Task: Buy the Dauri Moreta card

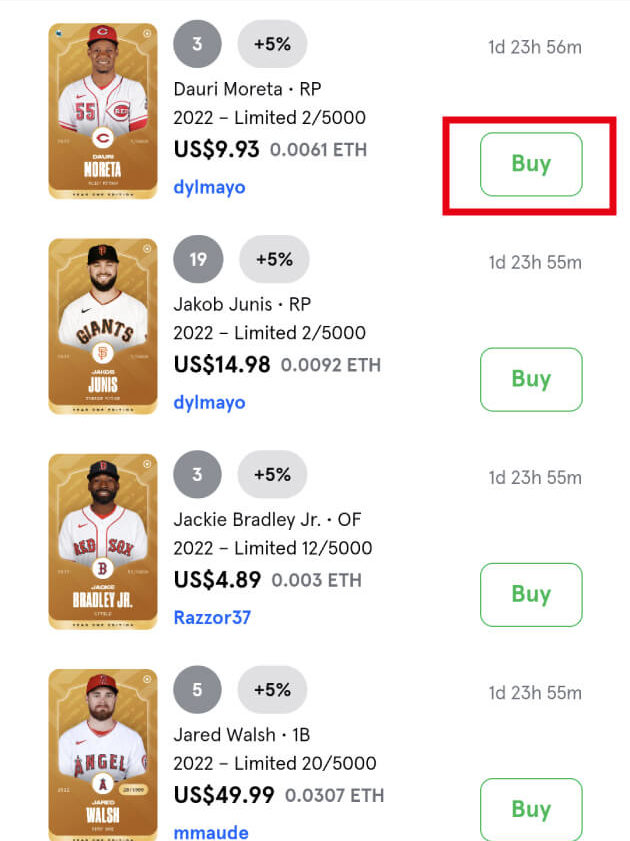Action: coord(530,164)
